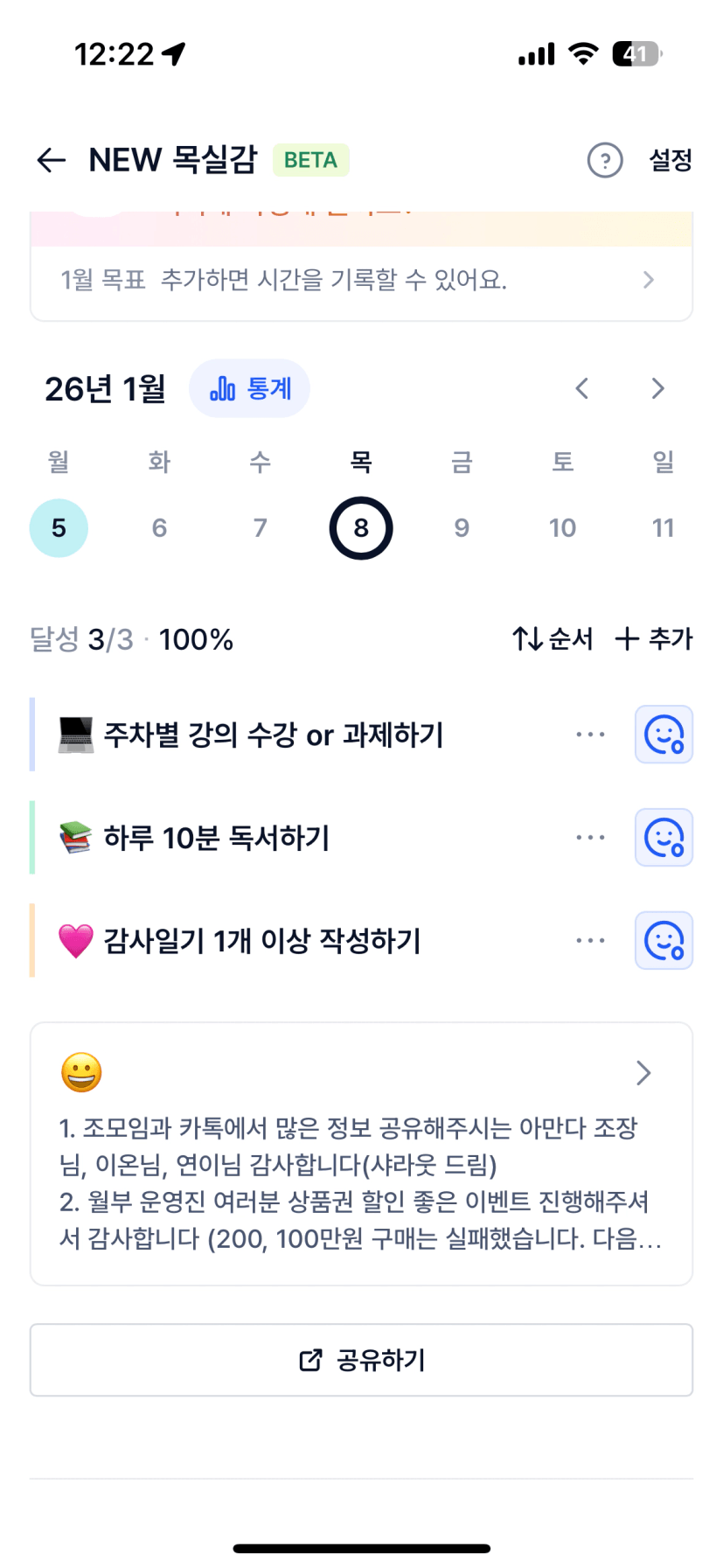Image resolution: width=723 pixels, height=1568 pixels.
Task: Open more options for 하루 10분 독서하기
Action: (x=590, y=838)
